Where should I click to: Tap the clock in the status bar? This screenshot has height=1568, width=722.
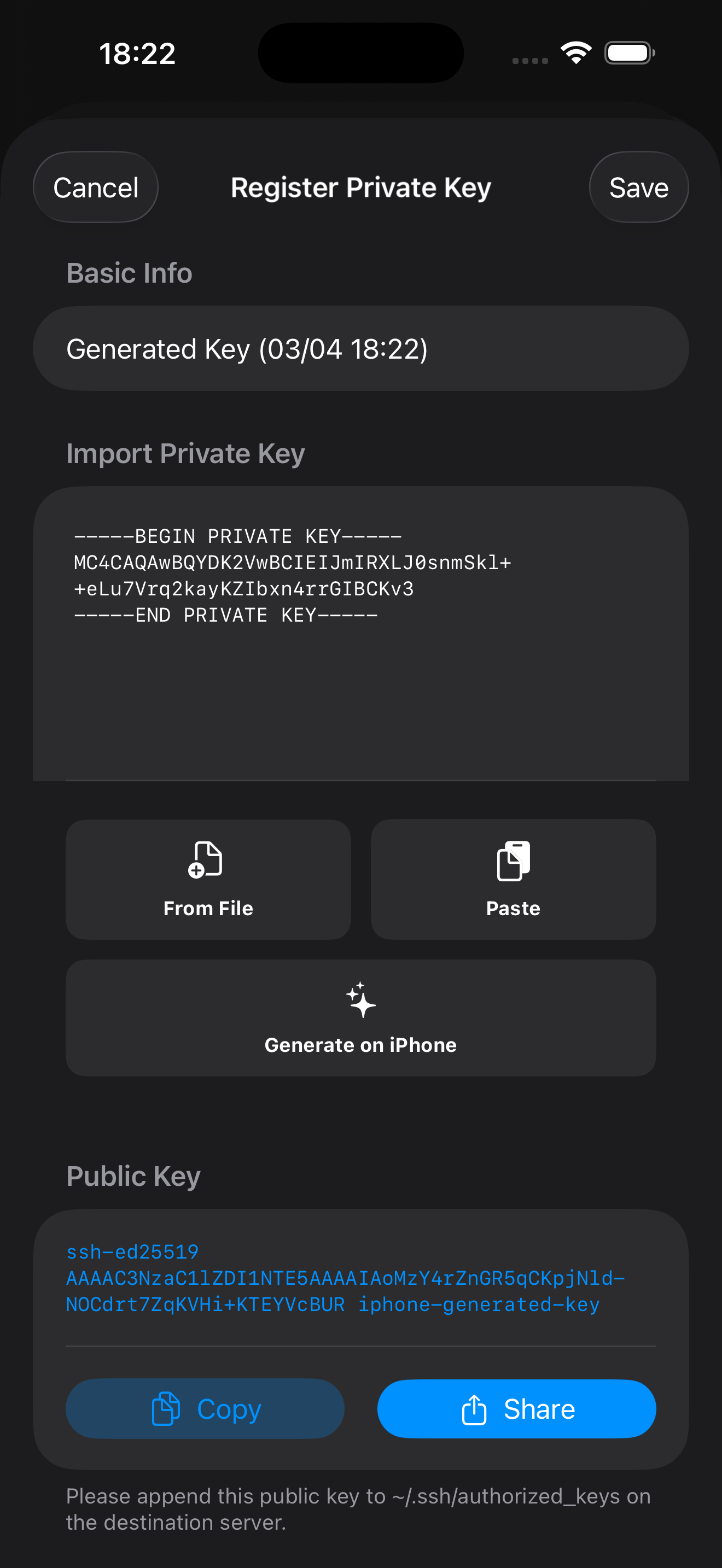click(138, 54)
